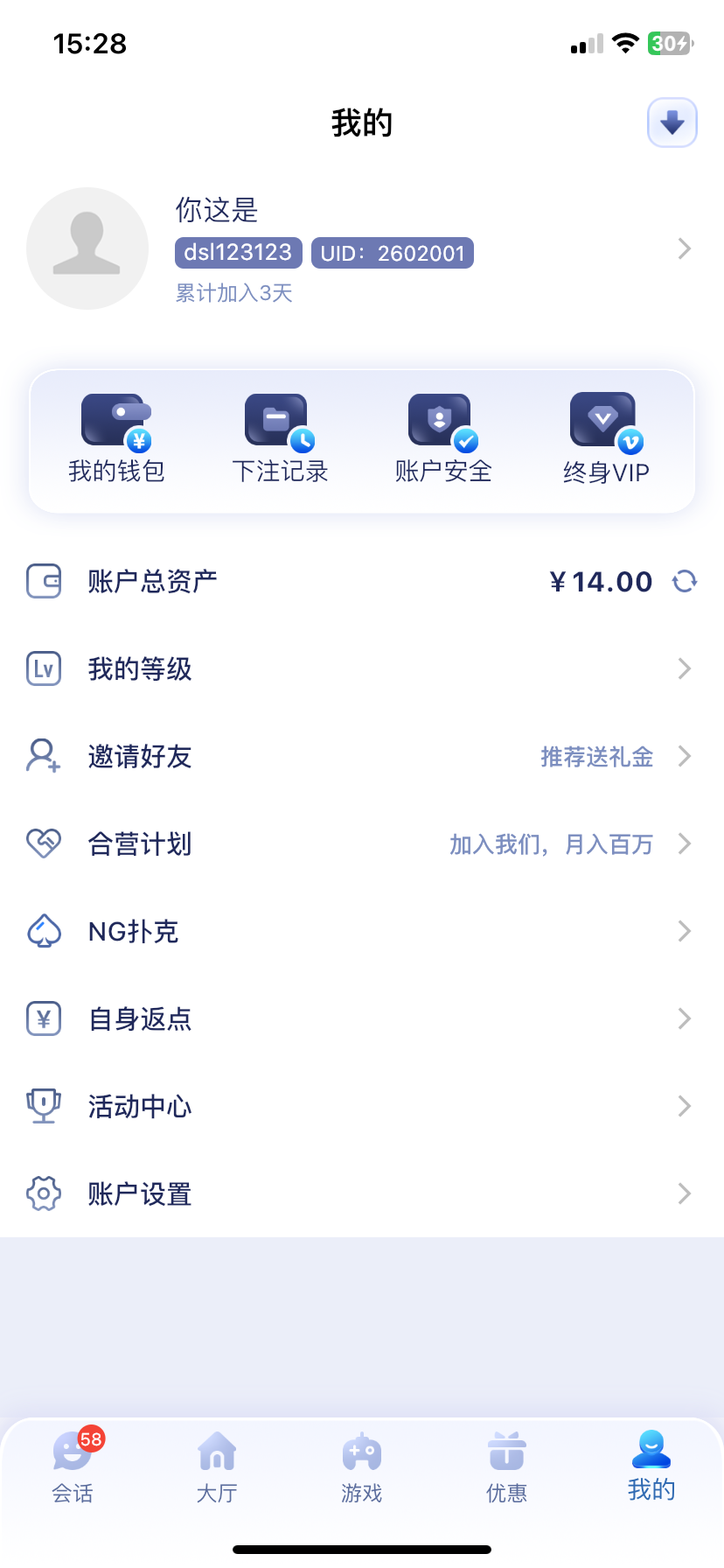Open 下注记录 betting history icon
Image resolution: width=724 pixels, height=1568 pixels.
point(279,419)
